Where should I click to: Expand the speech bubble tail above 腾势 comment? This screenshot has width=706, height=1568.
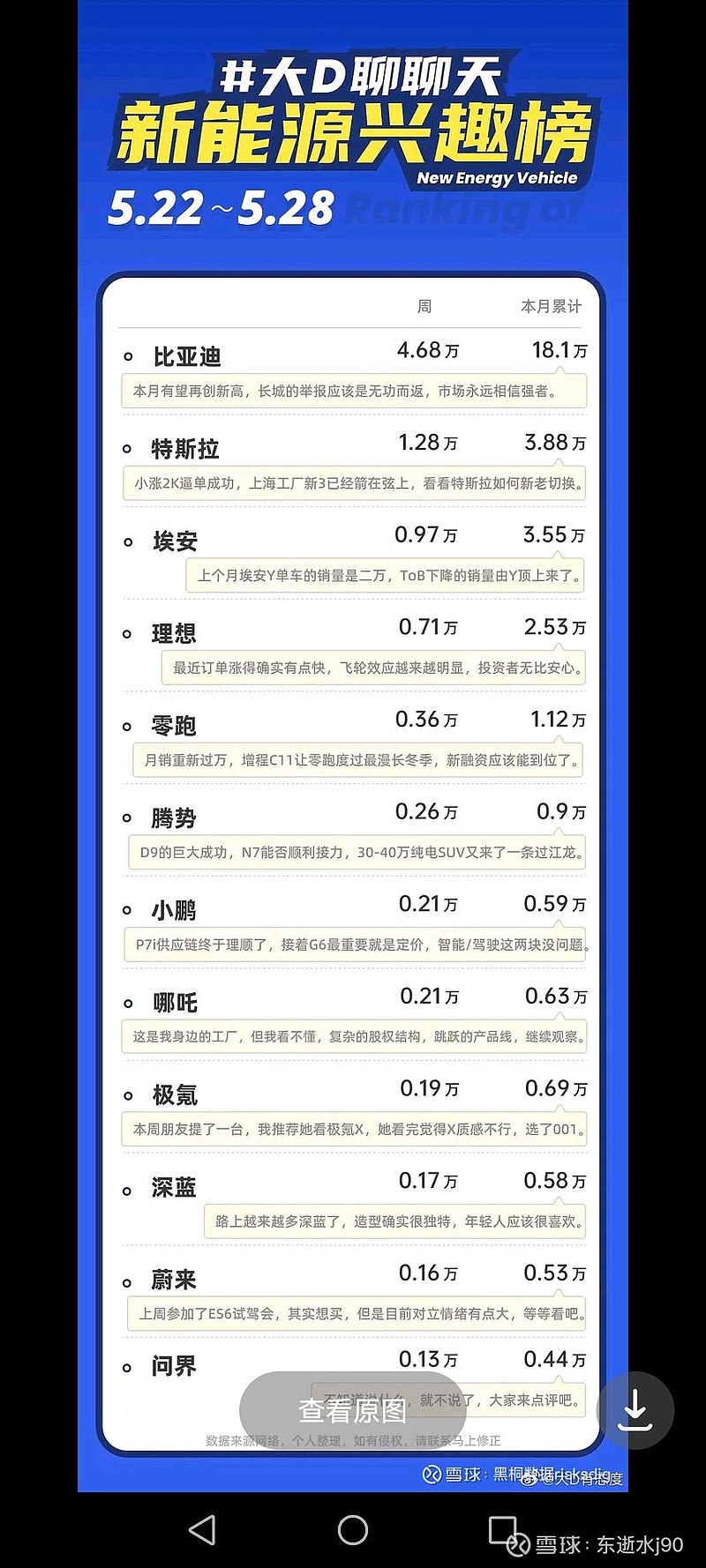point(558,829)
